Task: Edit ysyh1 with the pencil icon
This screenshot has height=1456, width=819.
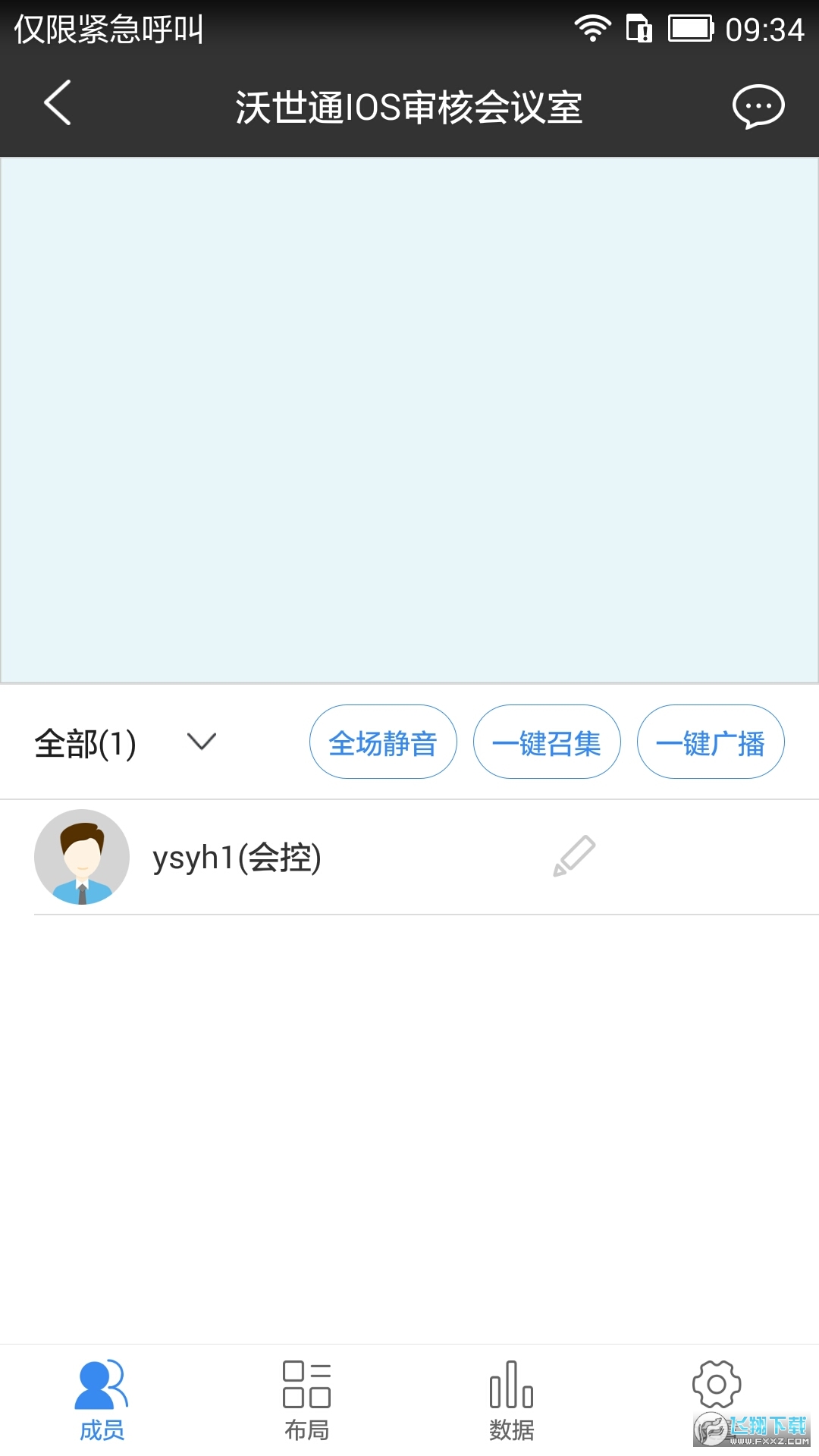Action: (574, 857)
